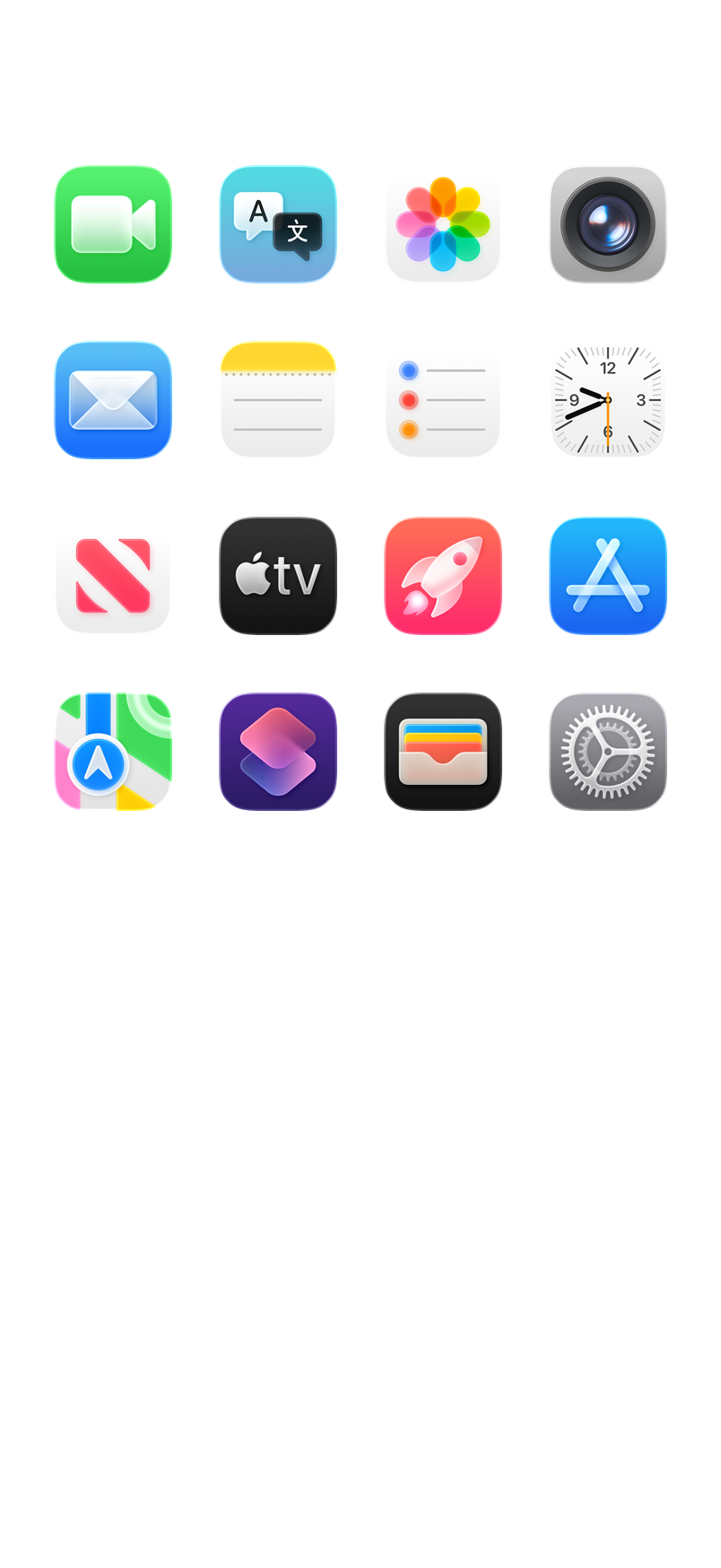Launch the Maps app
Viewport: 721px width, 1568px height.
[x=113, y=752]
